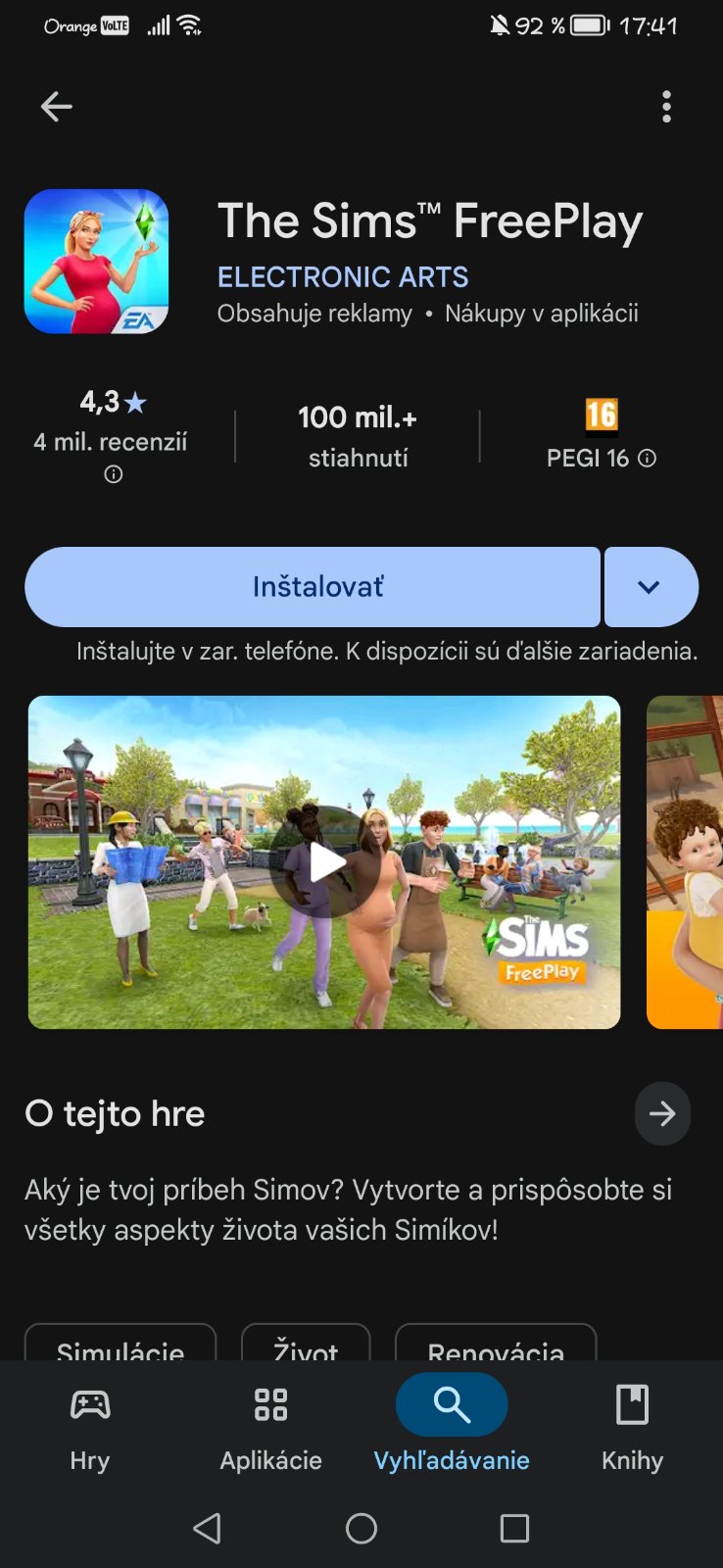Switch to the Aplikácie tab

(270, 1428)
